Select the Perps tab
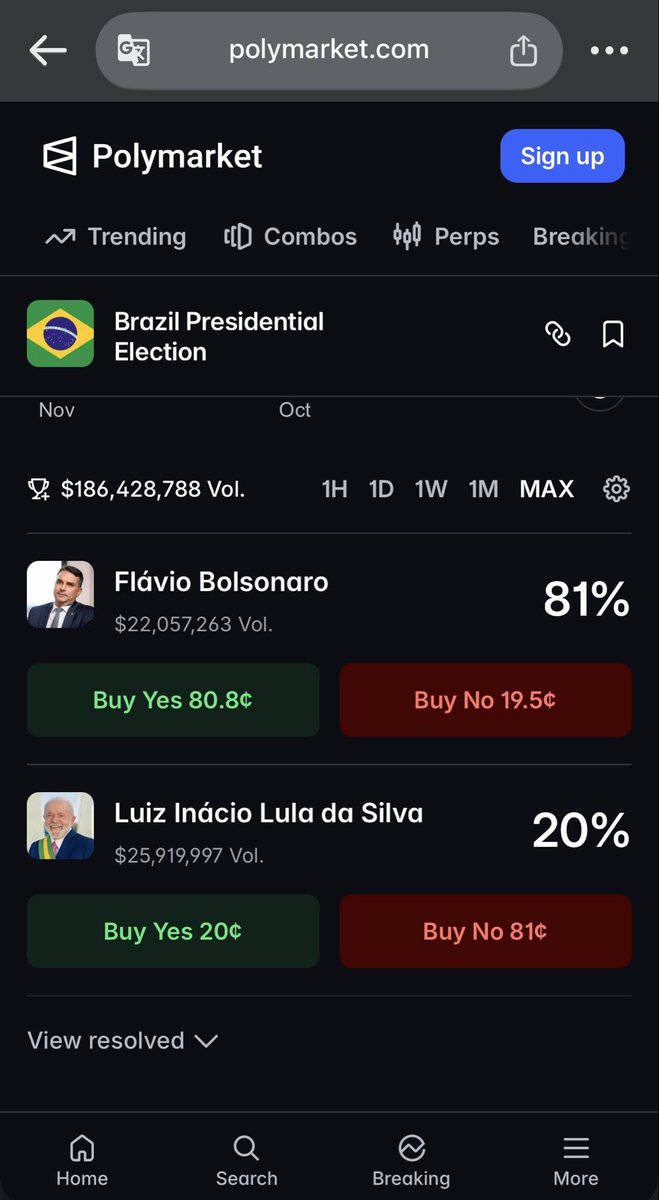The width and height of the screenshot is (659, 1200). tap(445, 237)
